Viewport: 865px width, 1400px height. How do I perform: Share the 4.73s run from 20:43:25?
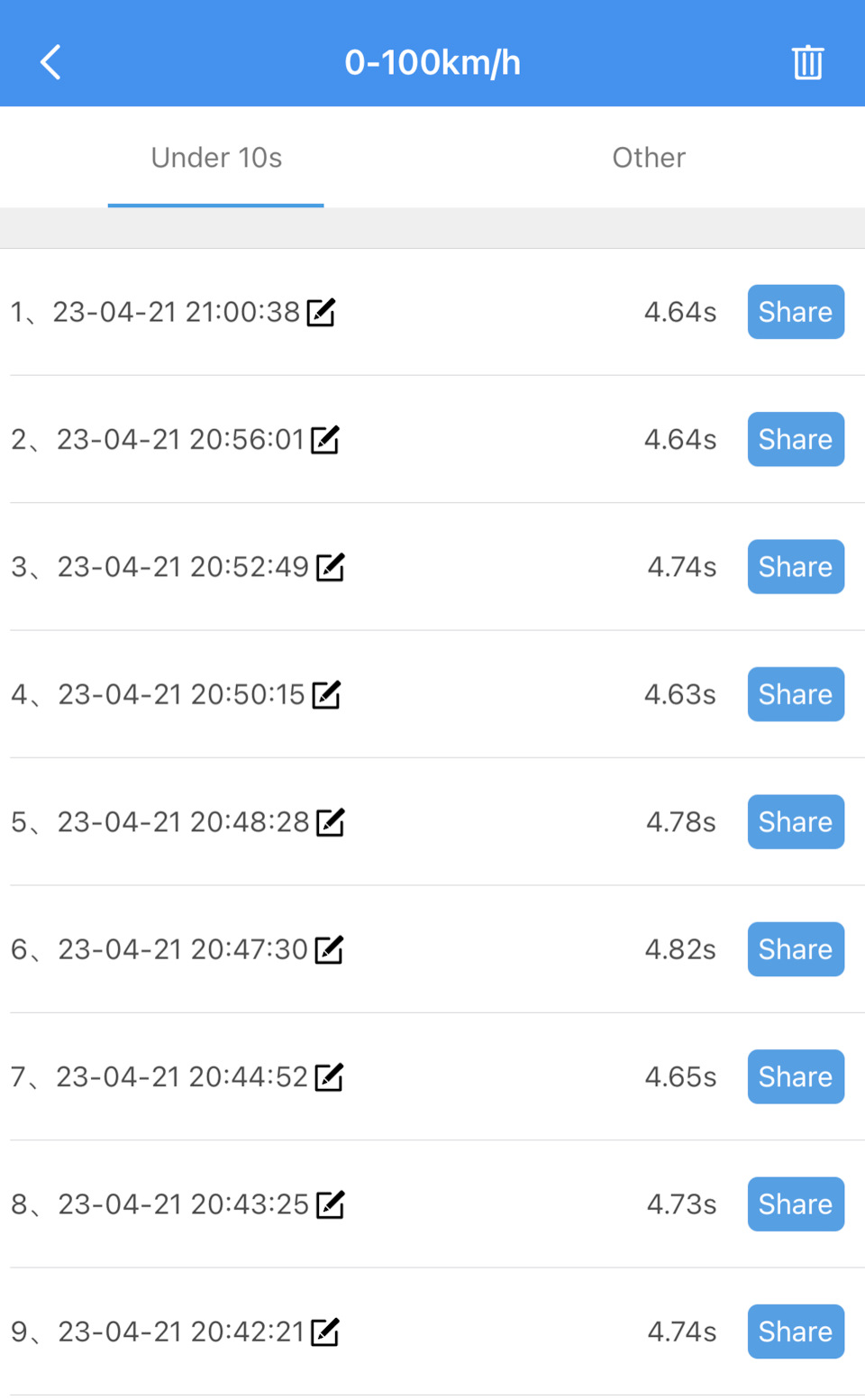(796, 1204)
